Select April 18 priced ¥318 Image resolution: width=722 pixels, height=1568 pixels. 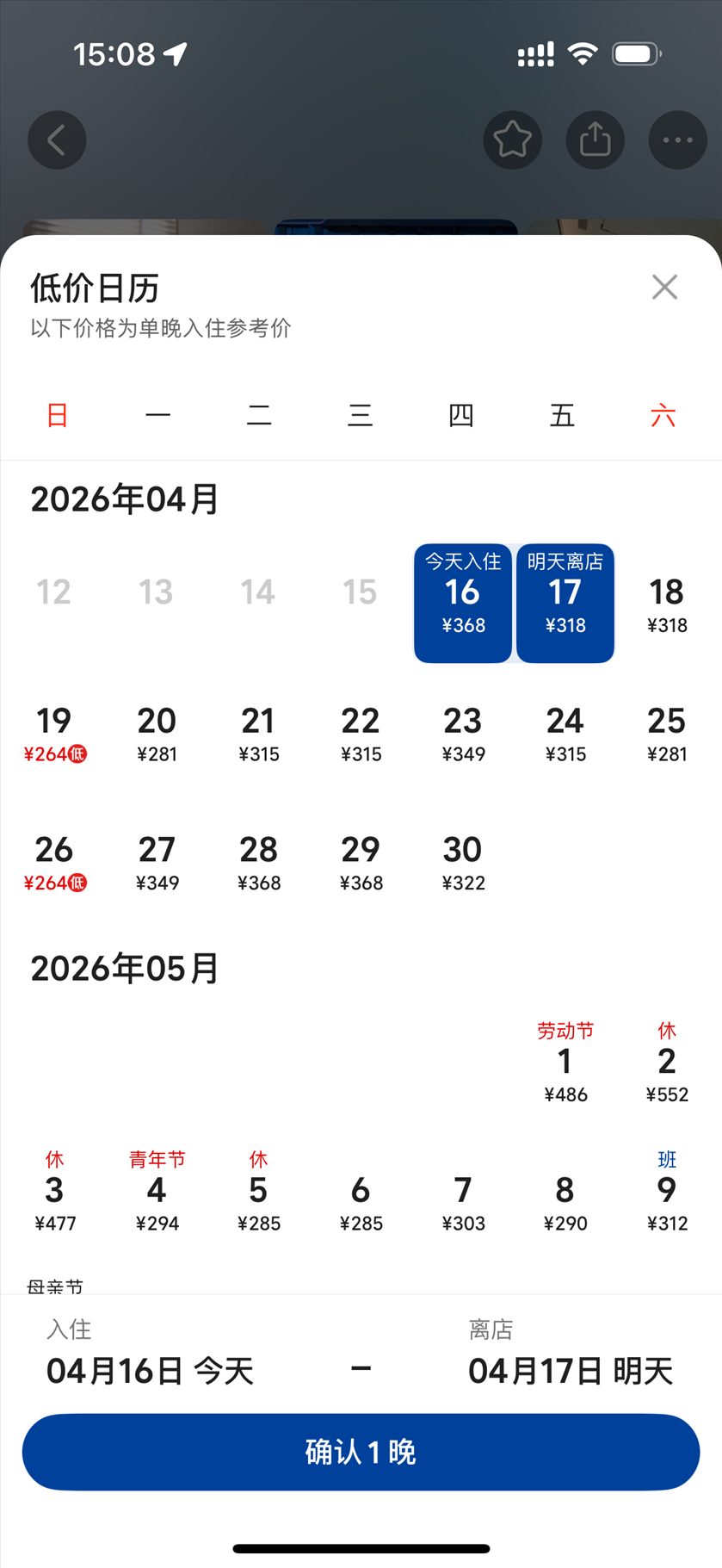(666, 604)
